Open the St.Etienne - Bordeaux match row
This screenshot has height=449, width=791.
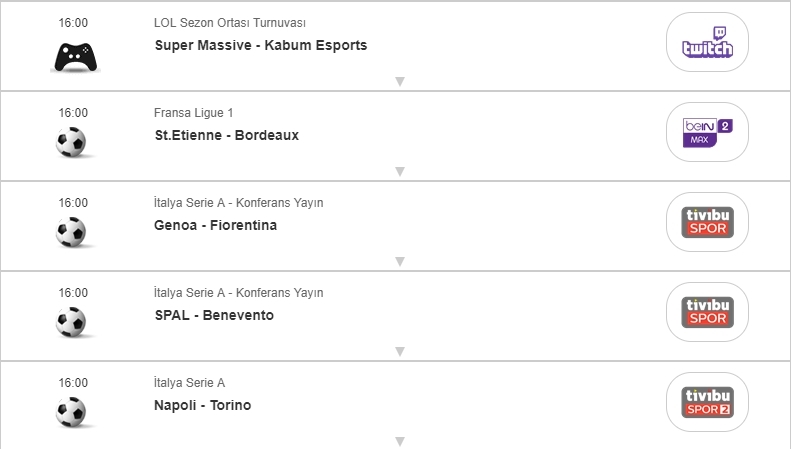point(227,135)
